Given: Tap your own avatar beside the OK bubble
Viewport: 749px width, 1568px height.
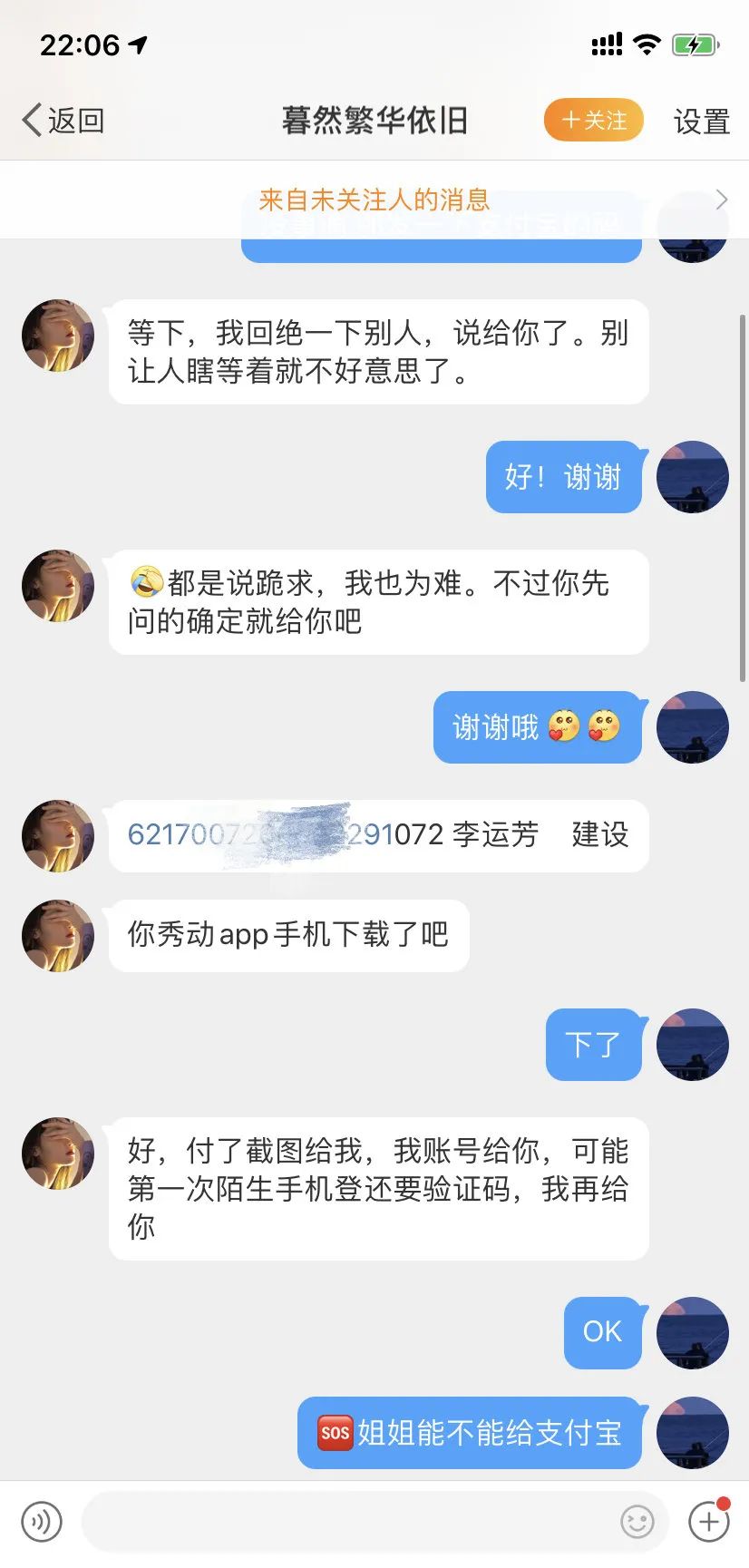Looking at the screenshot, I should (693, 1333).
